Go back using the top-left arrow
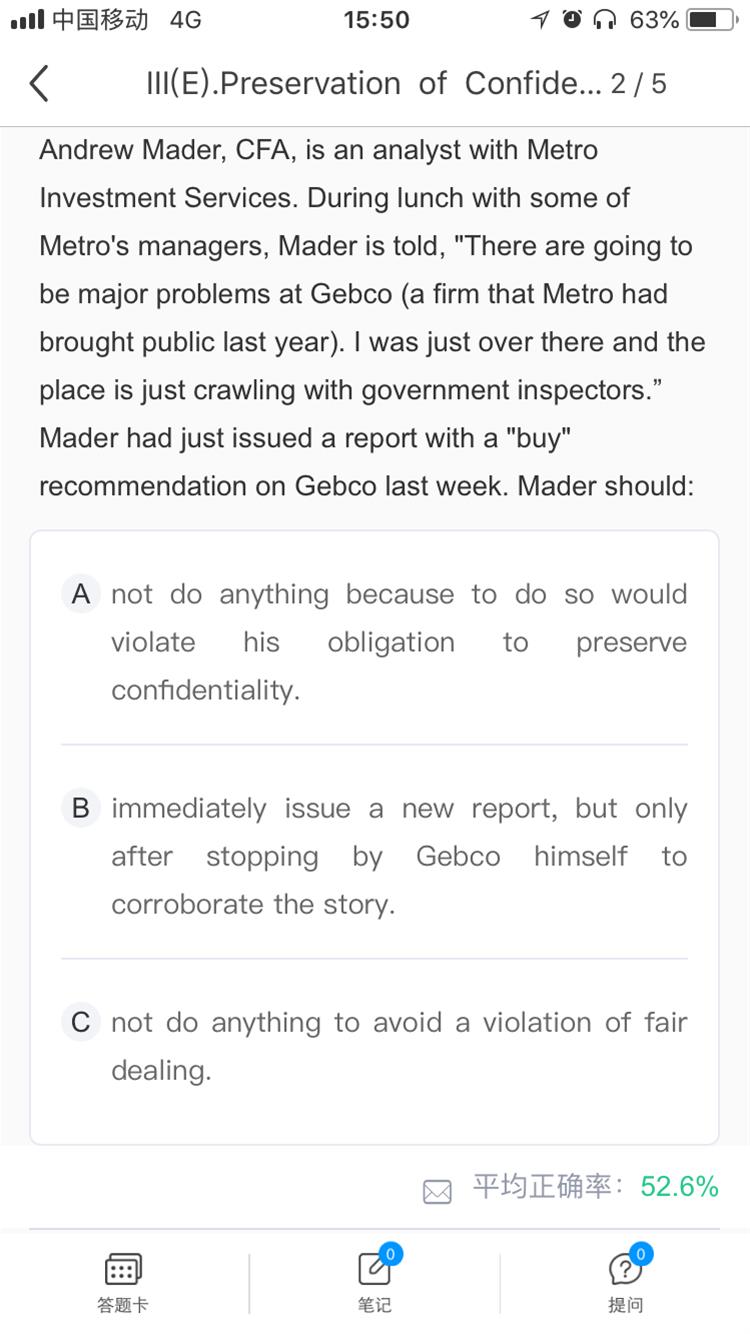Image resolution: width=750 pixels, height=1334 pixels. pos(38,84)
